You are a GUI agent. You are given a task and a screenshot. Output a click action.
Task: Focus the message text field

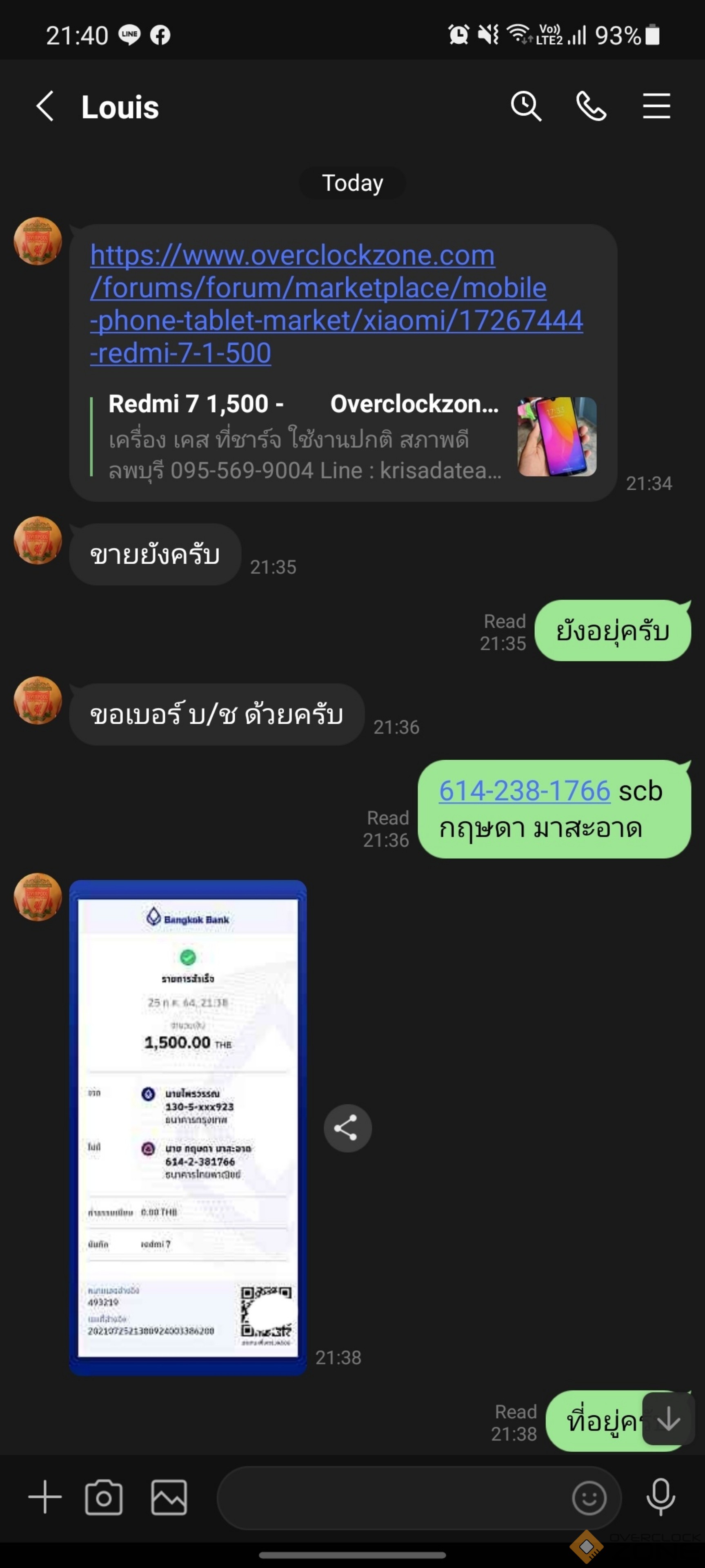point(389,1497)
